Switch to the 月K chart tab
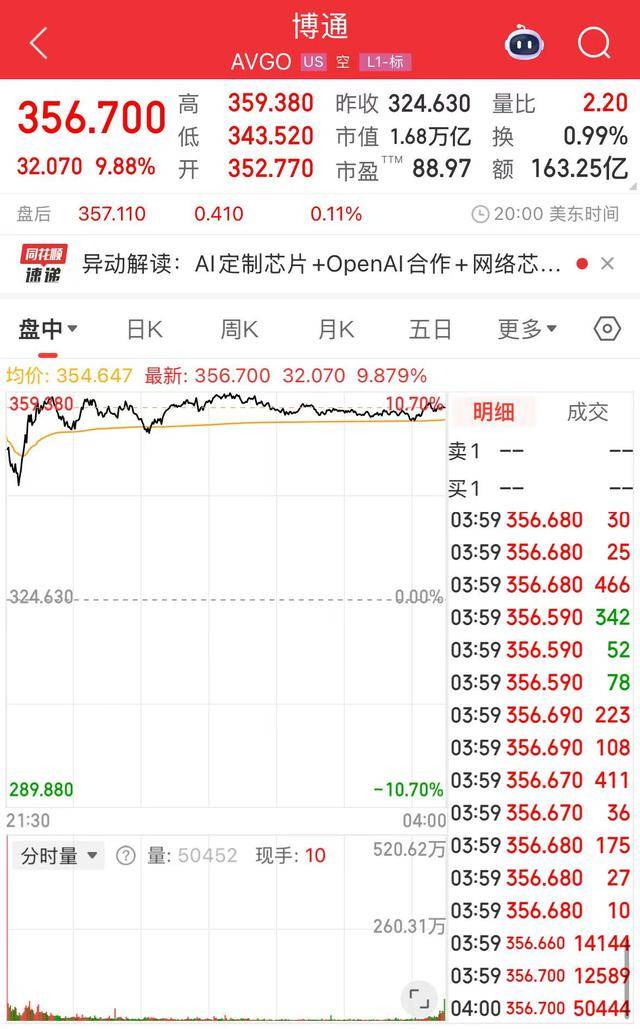Viewport: 640px width, 1029px height. tap(335, 329)
